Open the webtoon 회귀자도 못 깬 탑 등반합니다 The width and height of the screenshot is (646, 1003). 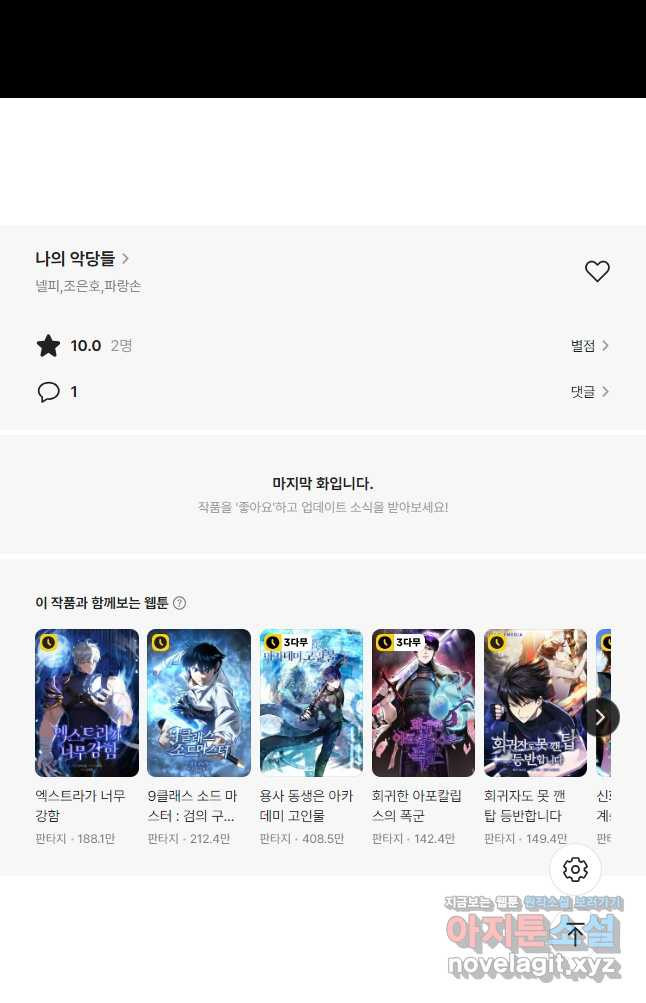pos(535,703)
